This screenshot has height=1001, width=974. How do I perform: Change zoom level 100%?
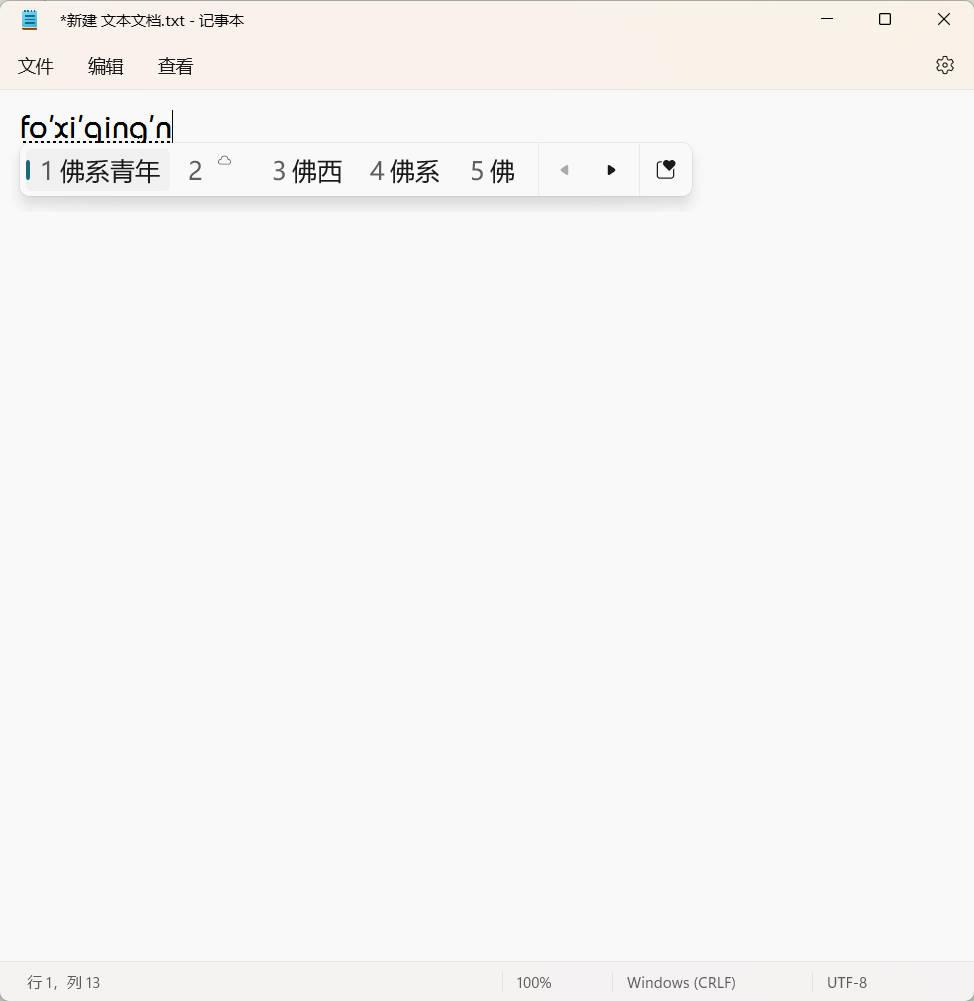coord(534,982)
